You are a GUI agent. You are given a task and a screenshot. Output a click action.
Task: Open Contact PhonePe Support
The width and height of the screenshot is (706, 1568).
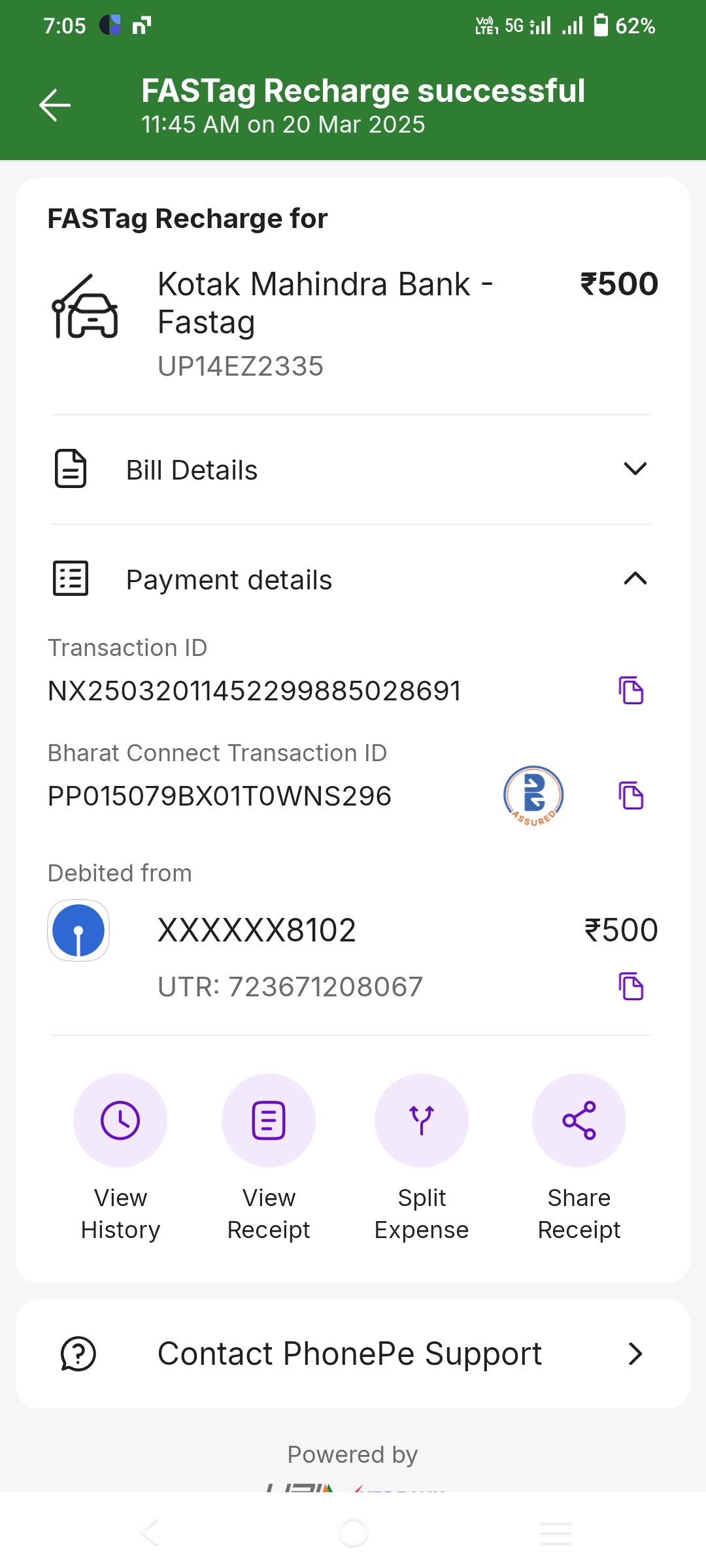tap(353, 1354)
